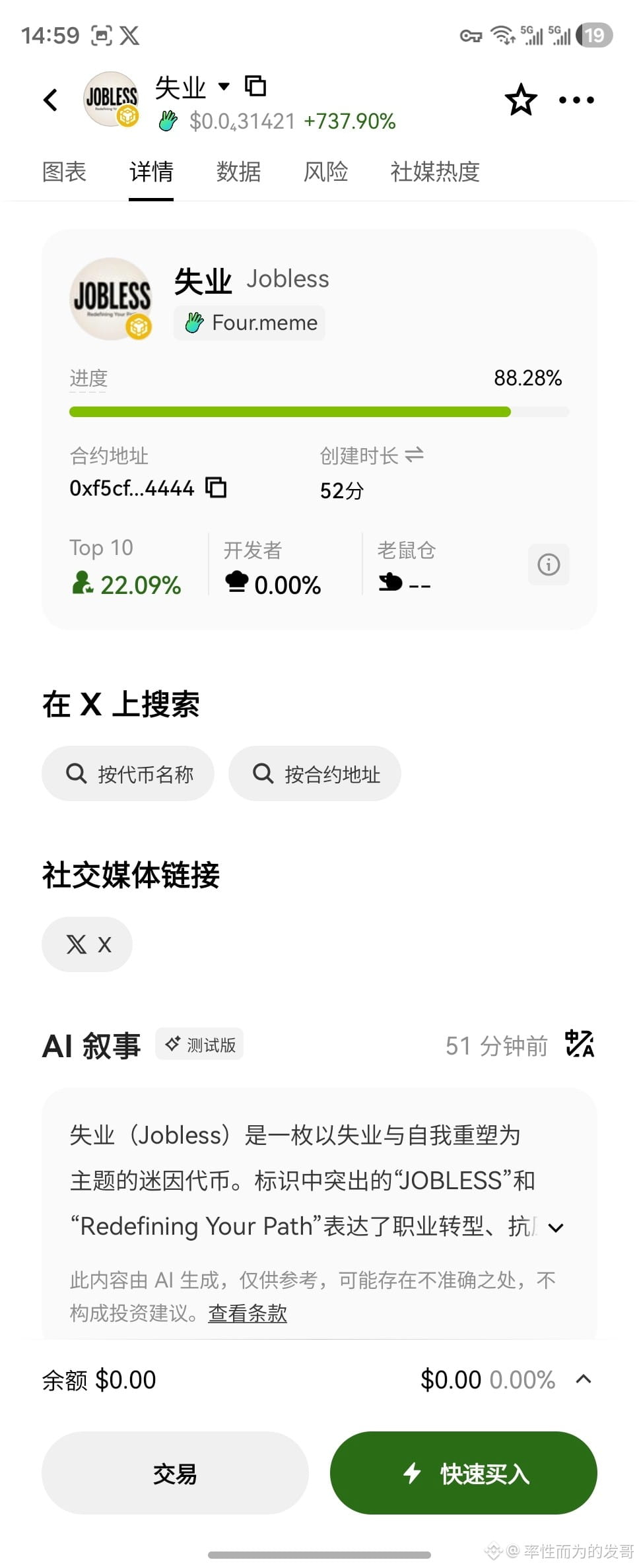Expand the full AI narrative description
Screen dimensions: 639x1568
556,1227
